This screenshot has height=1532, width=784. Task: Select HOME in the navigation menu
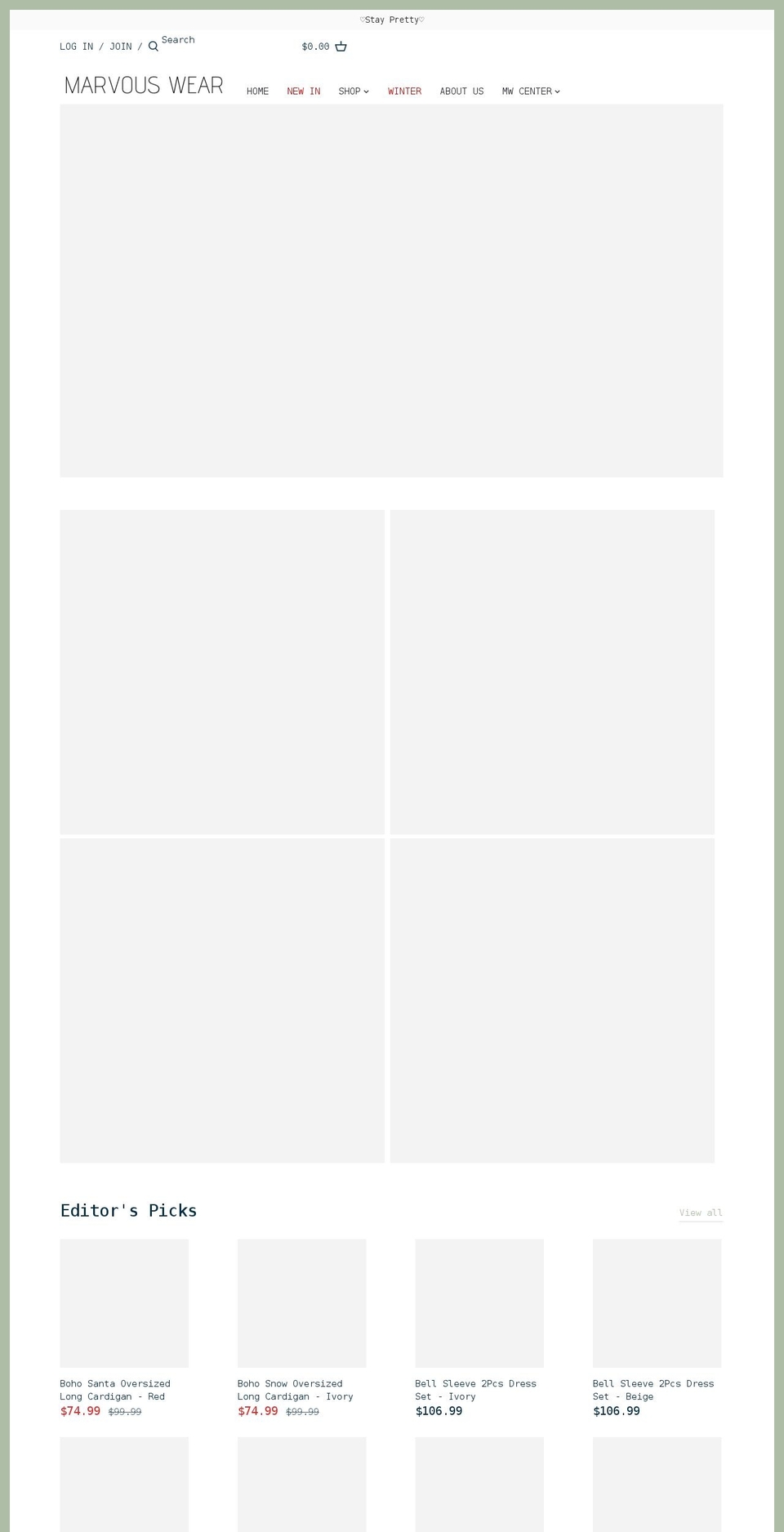tap(257, 92)
